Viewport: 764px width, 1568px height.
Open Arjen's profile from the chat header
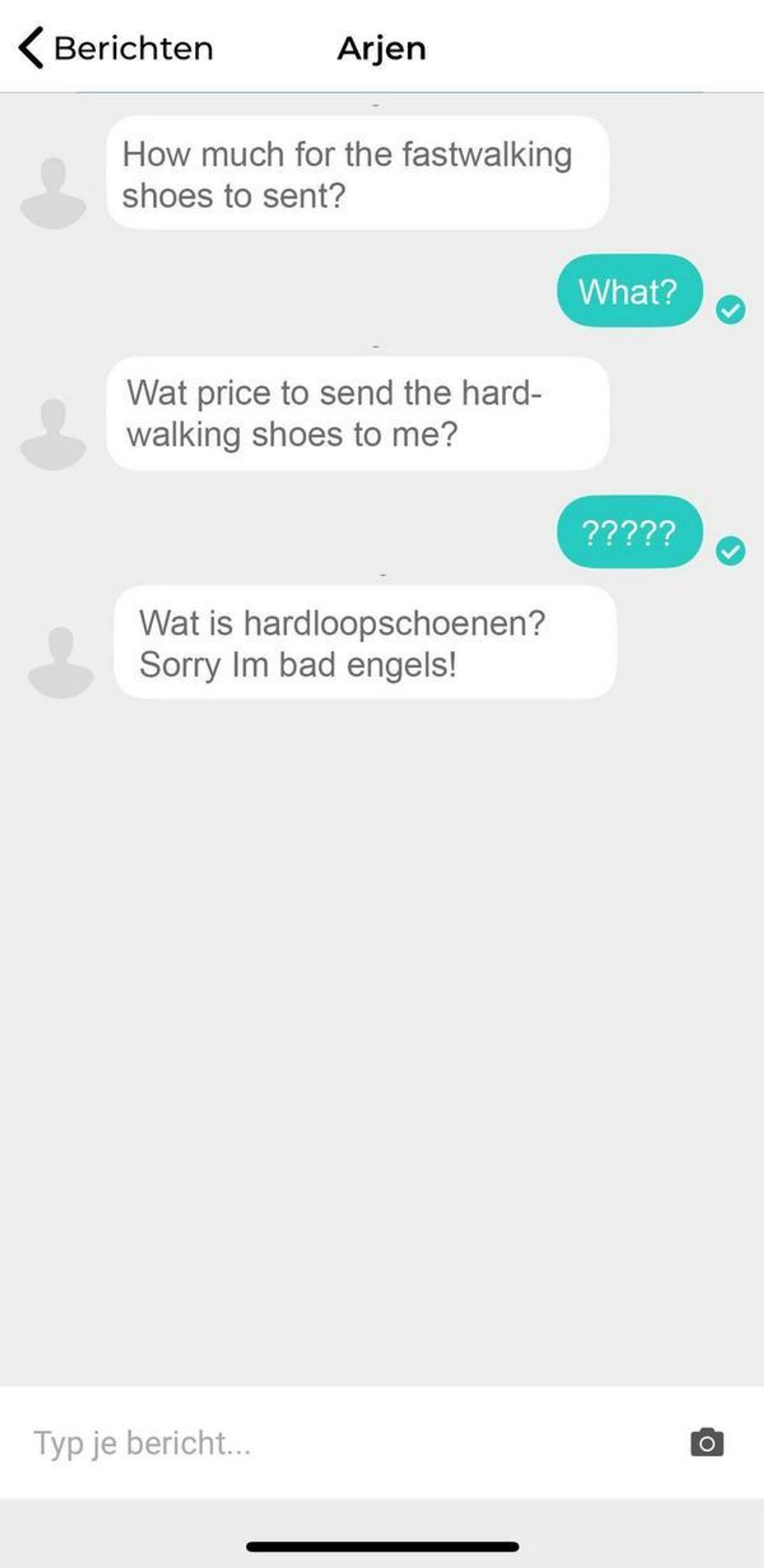pyautogui.click(x=381, y=48)
